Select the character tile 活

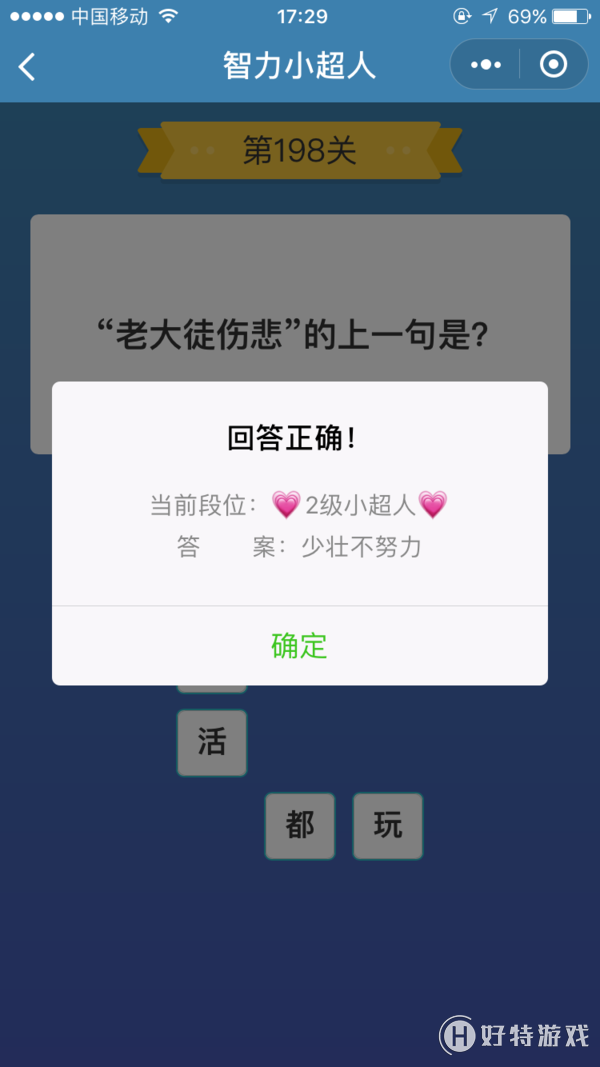[212, 743]
